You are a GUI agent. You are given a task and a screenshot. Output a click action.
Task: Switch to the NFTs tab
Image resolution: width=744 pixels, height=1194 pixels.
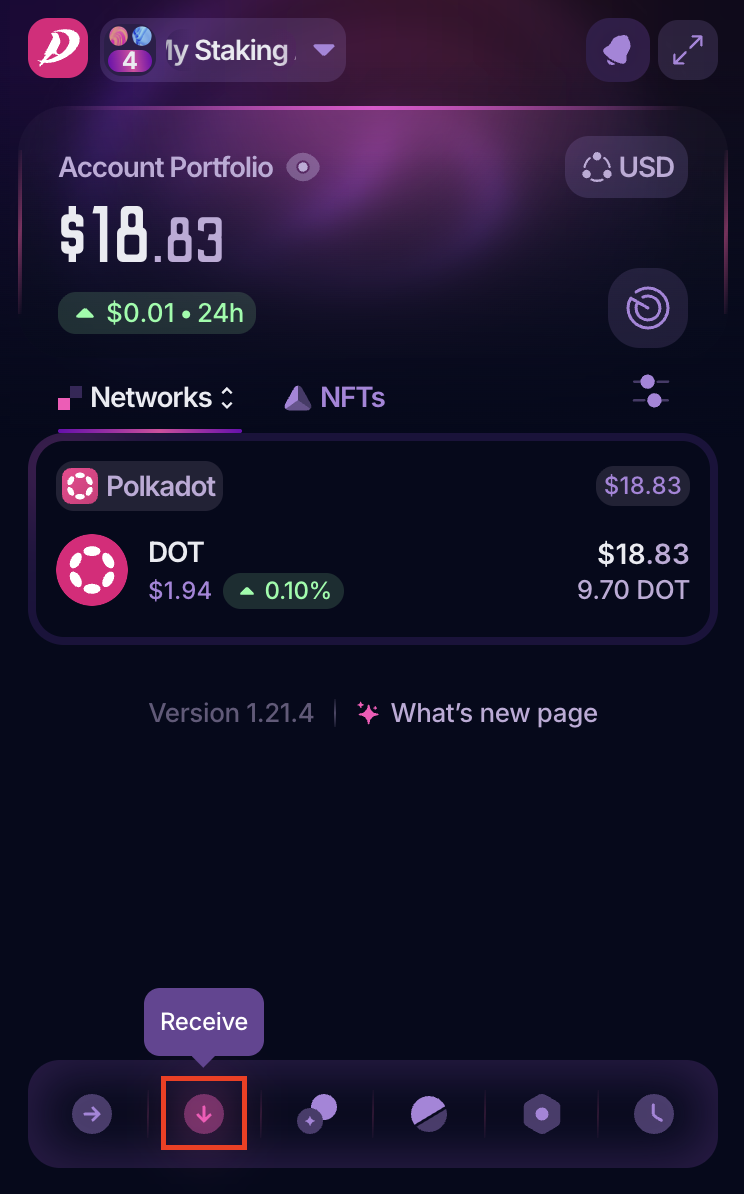click(x=335, y=398)
